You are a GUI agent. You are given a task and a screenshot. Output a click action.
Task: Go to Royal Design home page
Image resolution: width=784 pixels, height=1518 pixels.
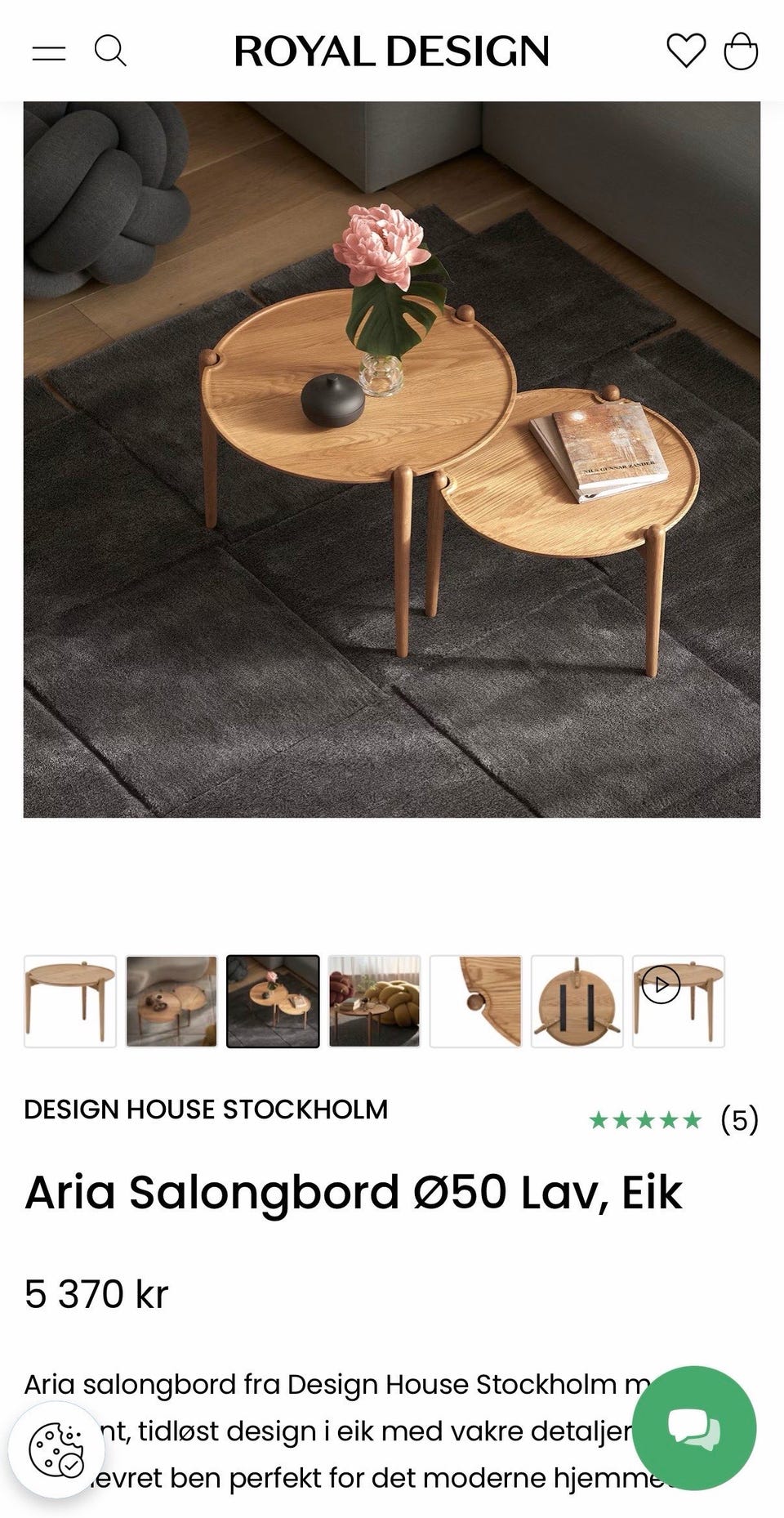[392, 51]
